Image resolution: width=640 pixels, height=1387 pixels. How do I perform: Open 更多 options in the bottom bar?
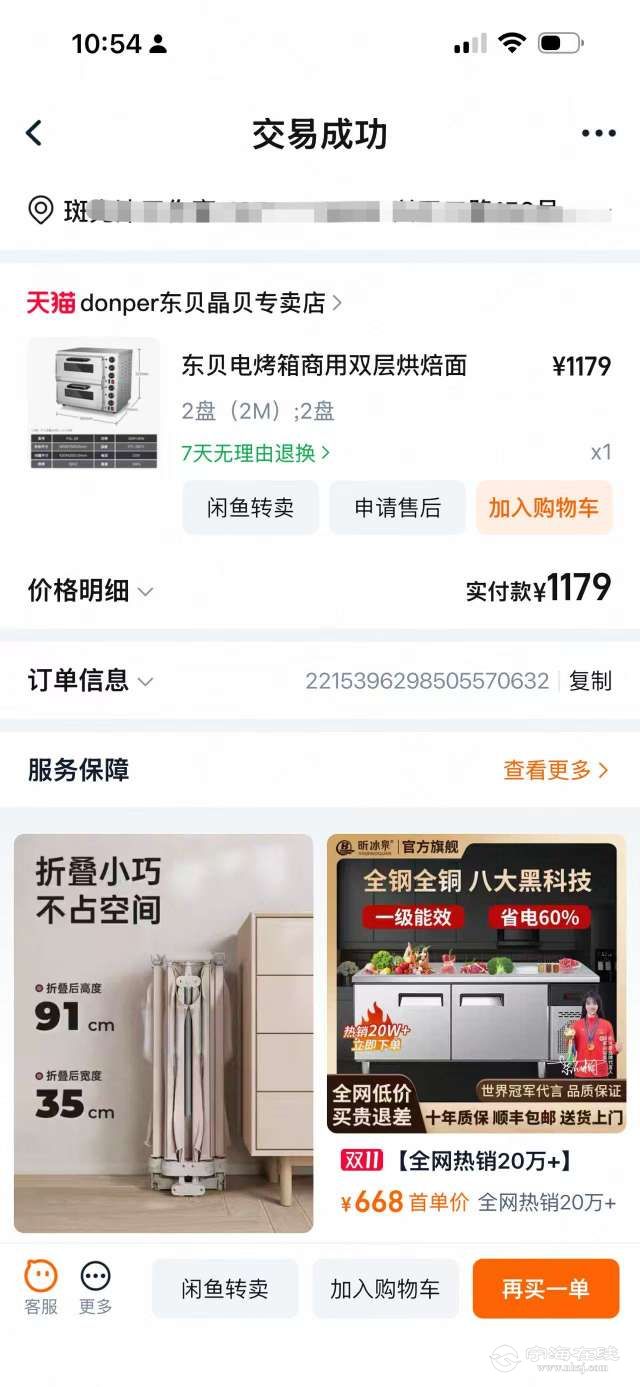tap(96, 1287)
